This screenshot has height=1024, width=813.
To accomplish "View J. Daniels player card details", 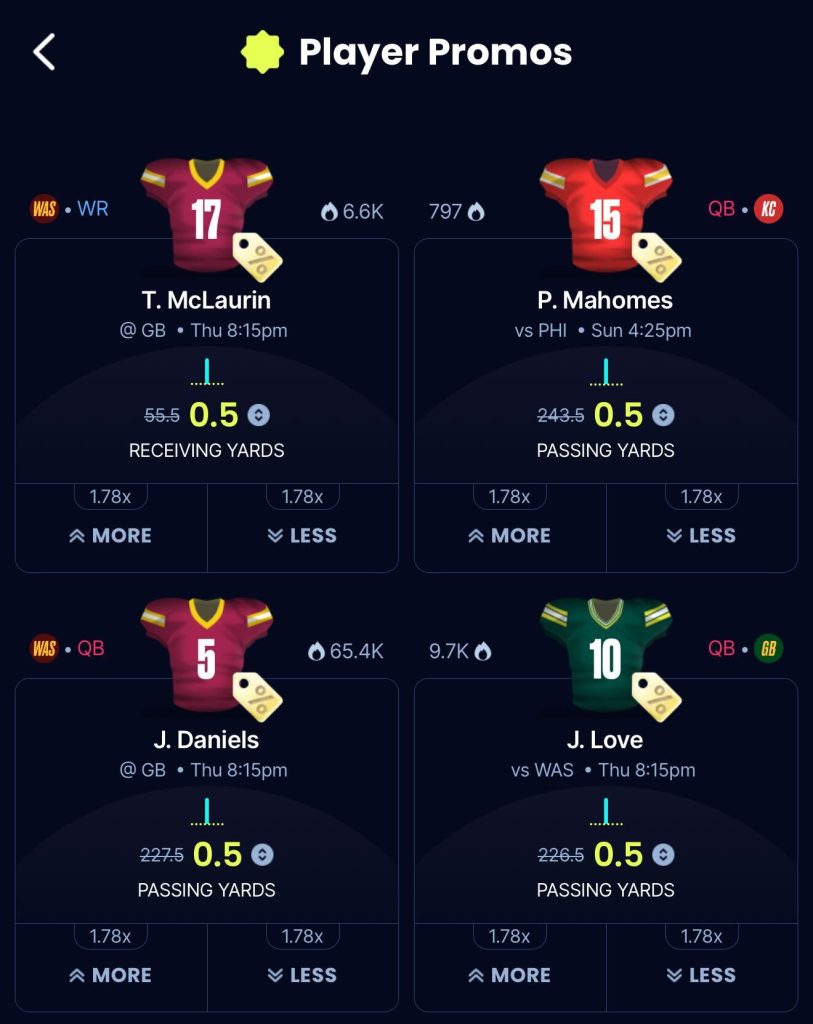I will point(206,740).
